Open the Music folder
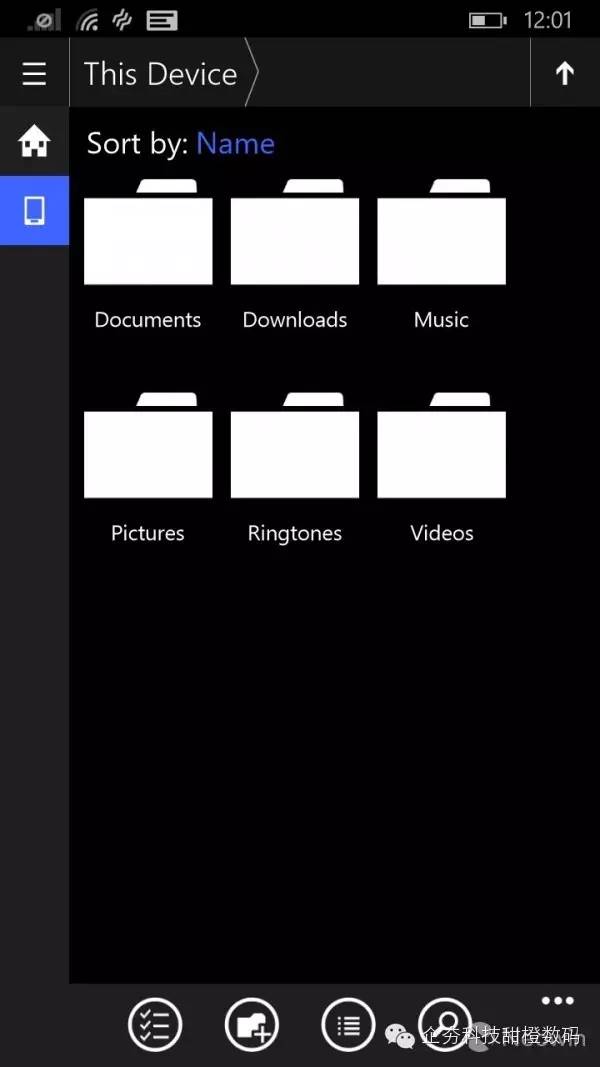600x1067 pixels. coord(441,255)
